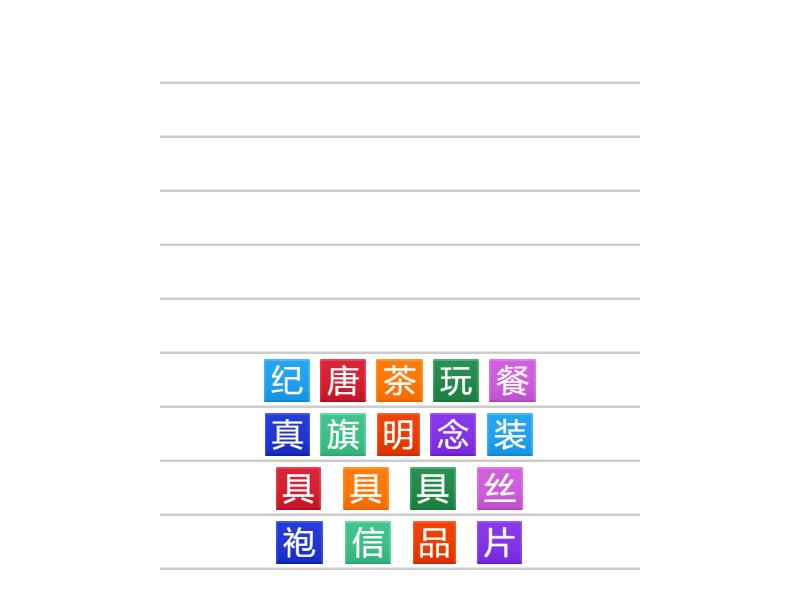Select the red 唐 tile
This screenshot has width=800, height=600.
[343, 381]
